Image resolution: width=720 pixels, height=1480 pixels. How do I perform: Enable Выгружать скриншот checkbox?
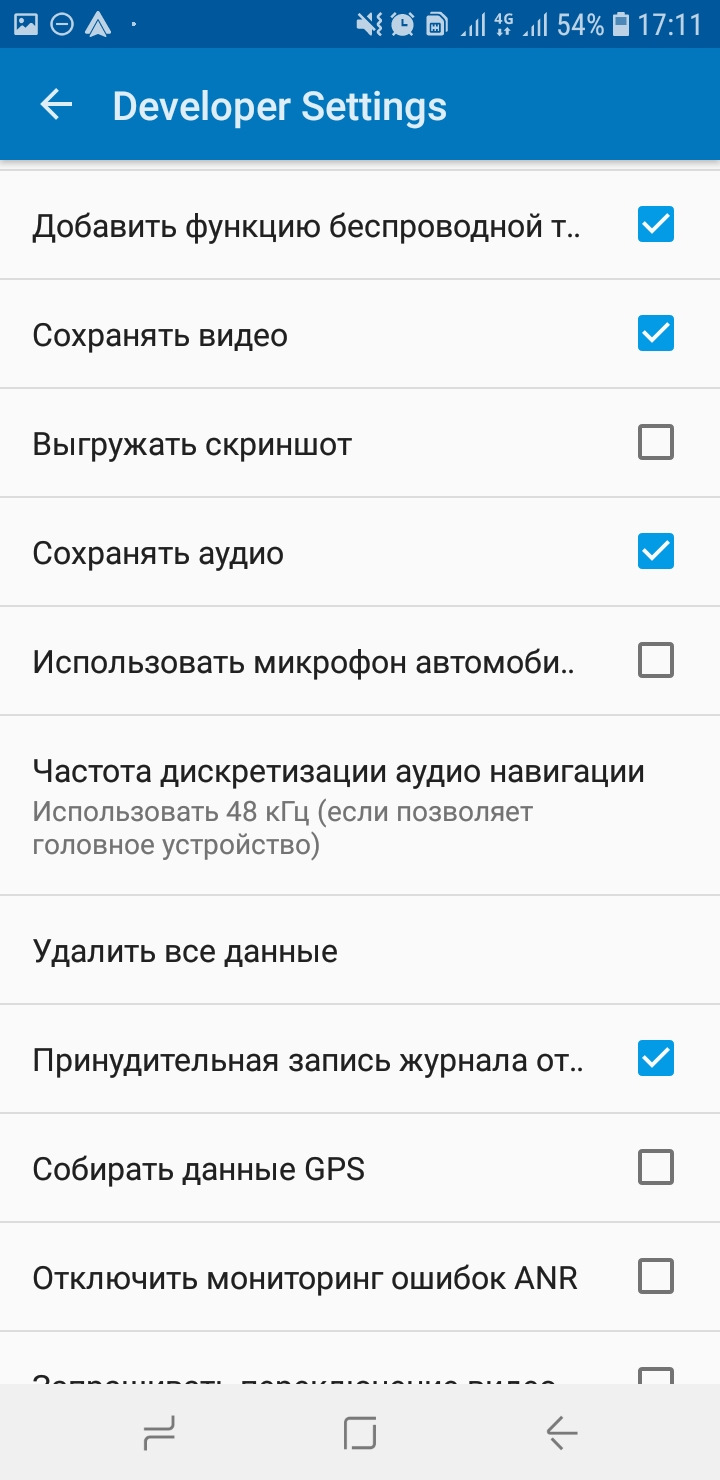point(655,442)
